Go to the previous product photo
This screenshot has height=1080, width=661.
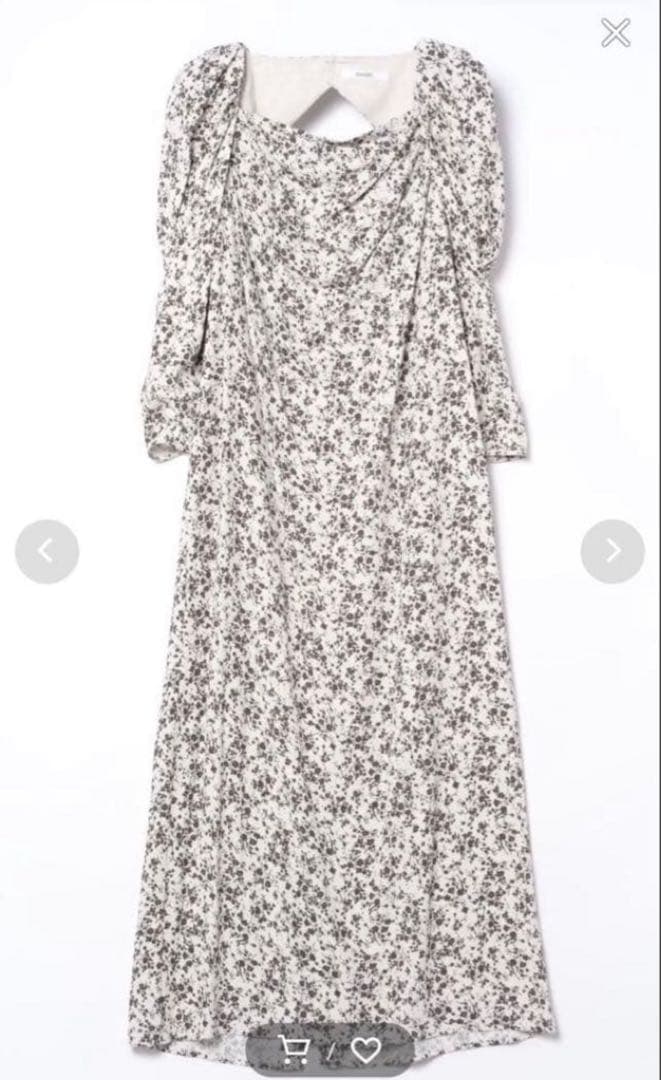coord(47,551)
